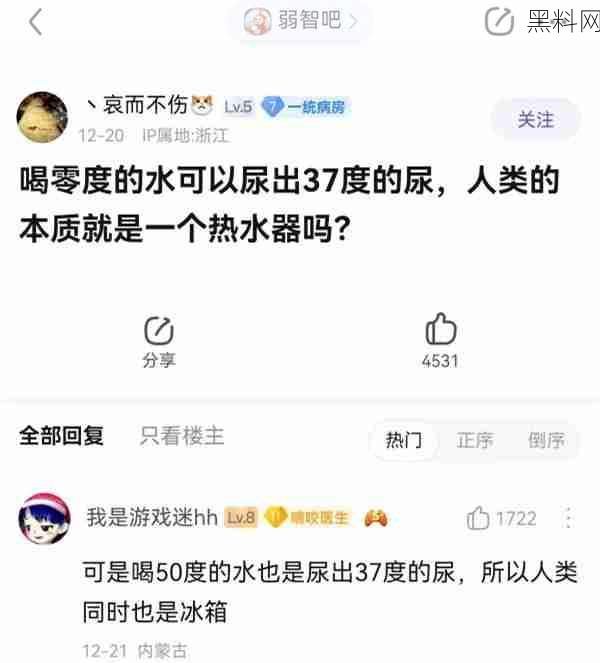Screen dimensions: 600x663
Task: Open the 弱智吧 forum chip
Action: tap(300, 21)
